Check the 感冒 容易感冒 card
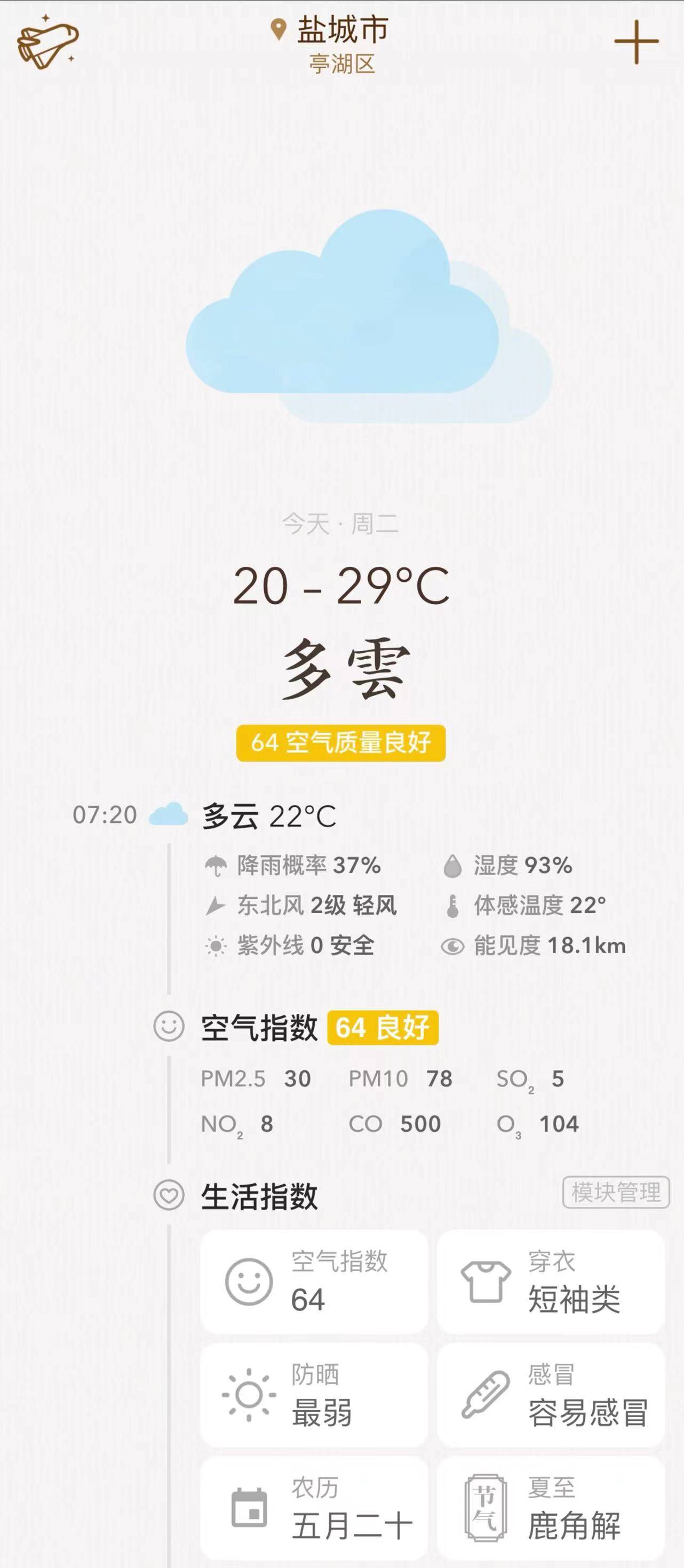Image resolution: width=684 pixels, height=1568 pixels. point(550,1395)
